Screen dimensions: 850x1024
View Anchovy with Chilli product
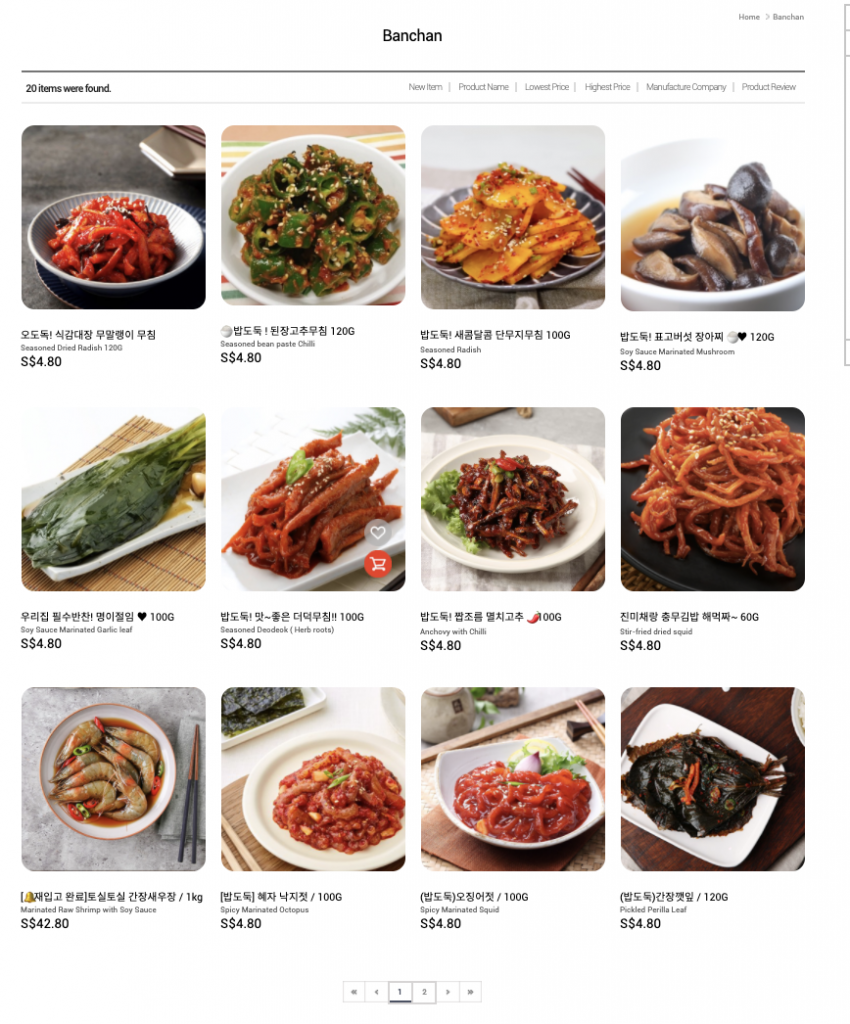pos(512,499)
